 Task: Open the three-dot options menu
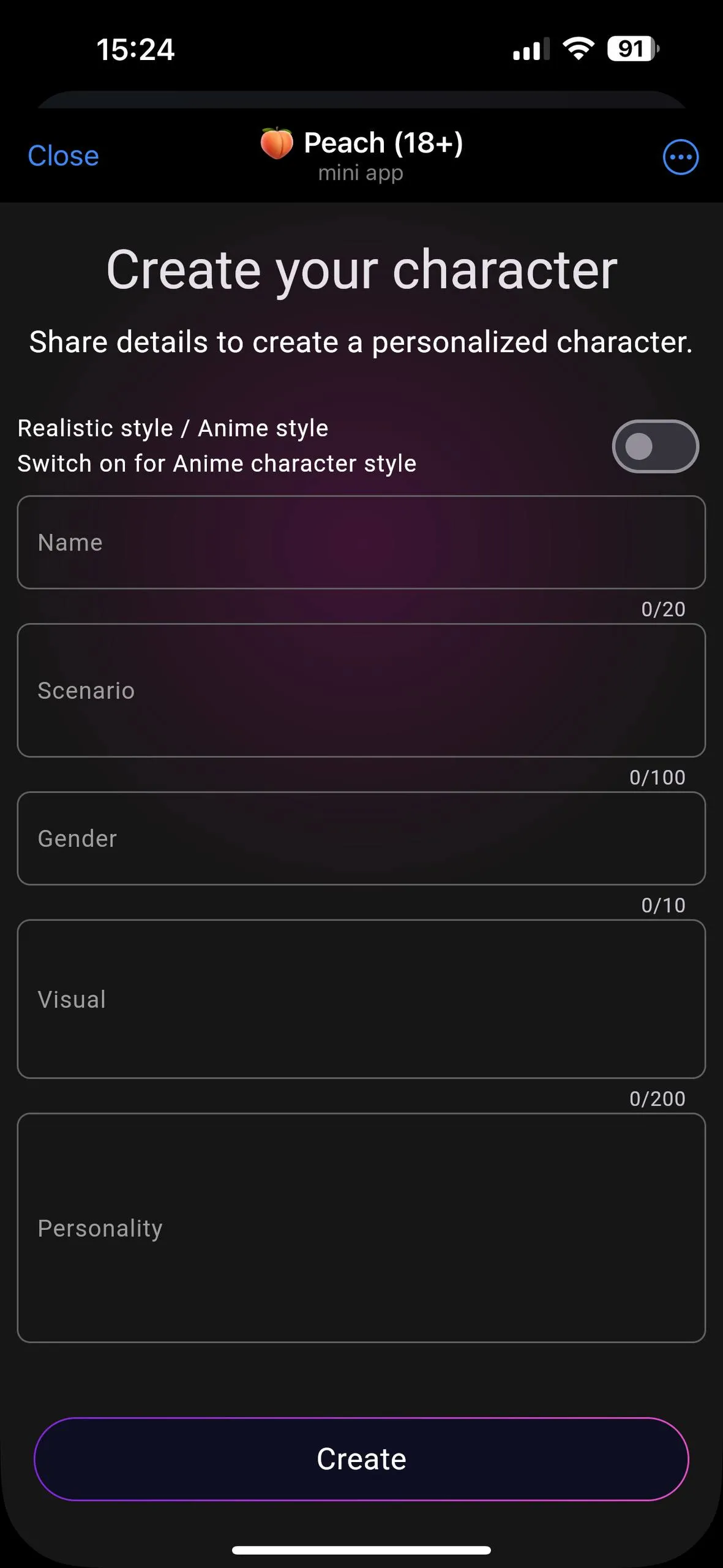680,157
